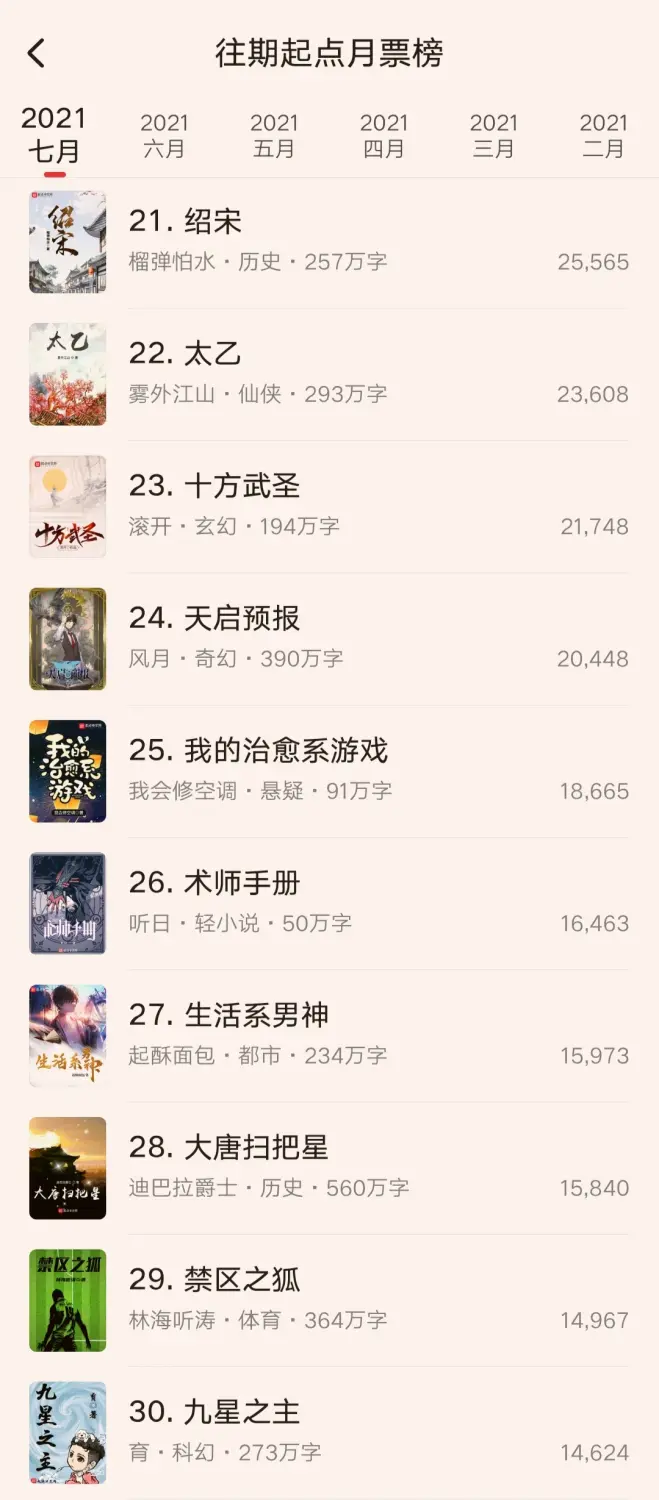Open the novel 绍宋
This screenshot has width=659, height=1500.
[329, 241]
